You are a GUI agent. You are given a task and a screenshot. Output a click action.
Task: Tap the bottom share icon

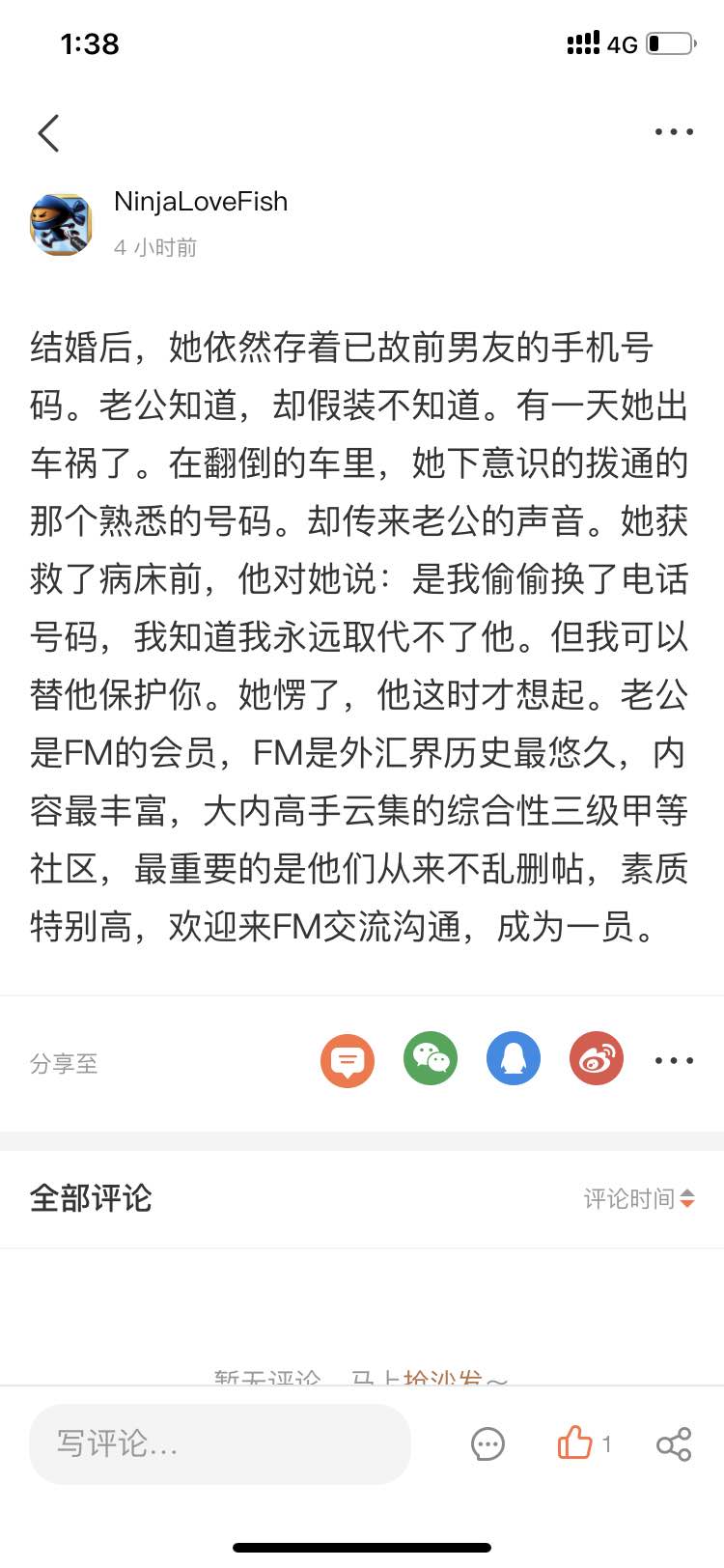point(674,1444)
